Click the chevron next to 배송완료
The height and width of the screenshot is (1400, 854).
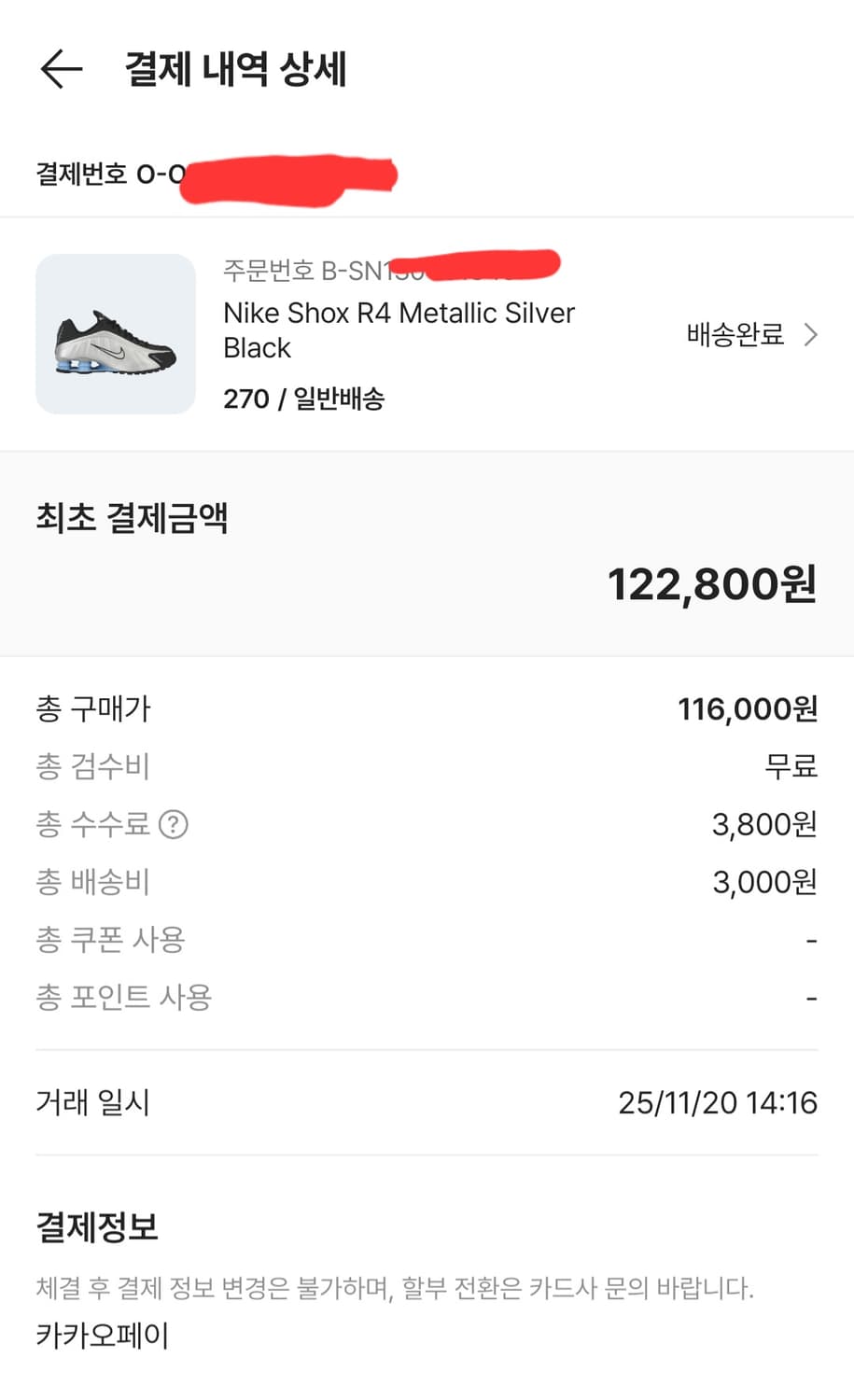[810, 334]
